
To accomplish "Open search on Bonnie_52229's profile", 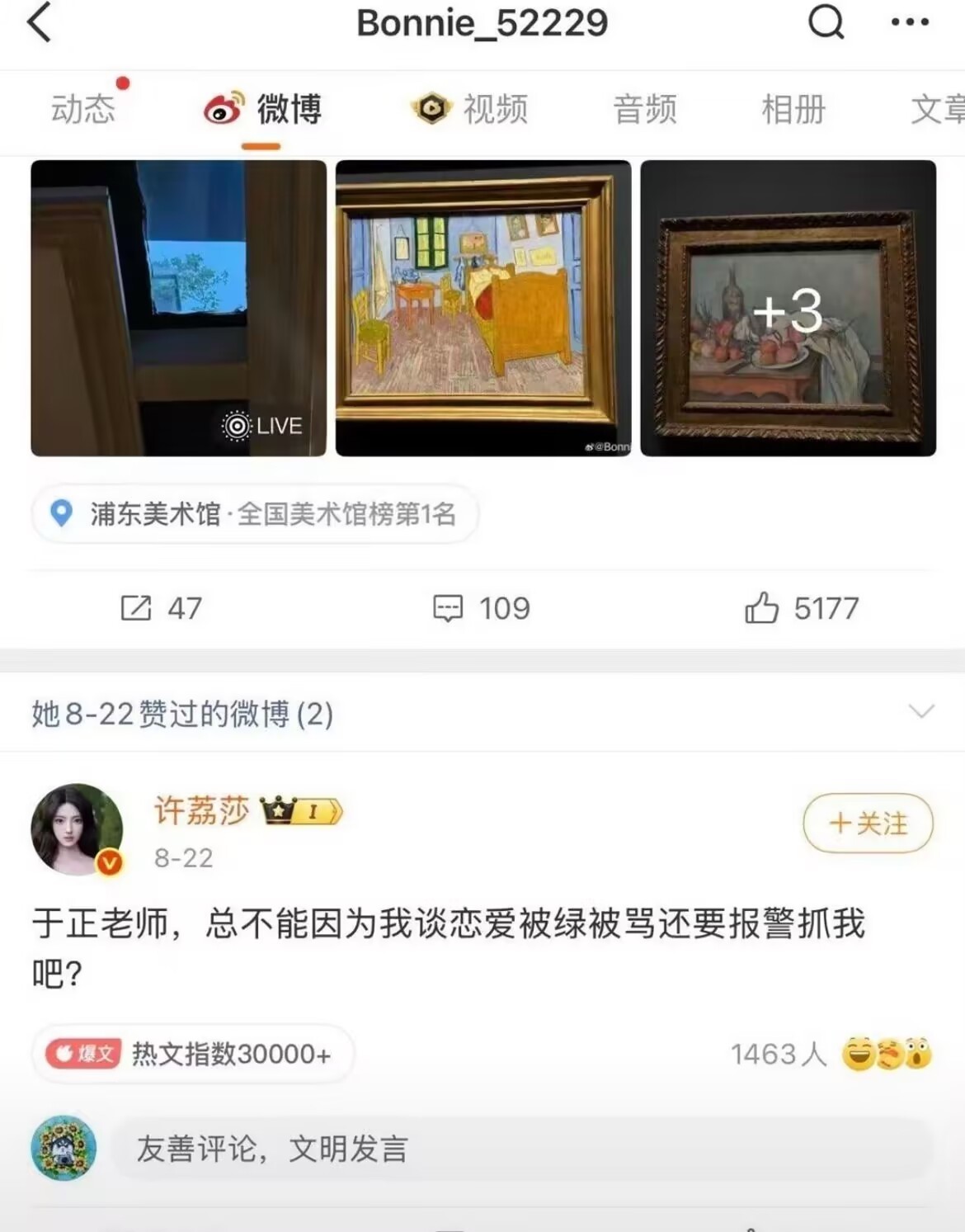I will tap(826, 22).
